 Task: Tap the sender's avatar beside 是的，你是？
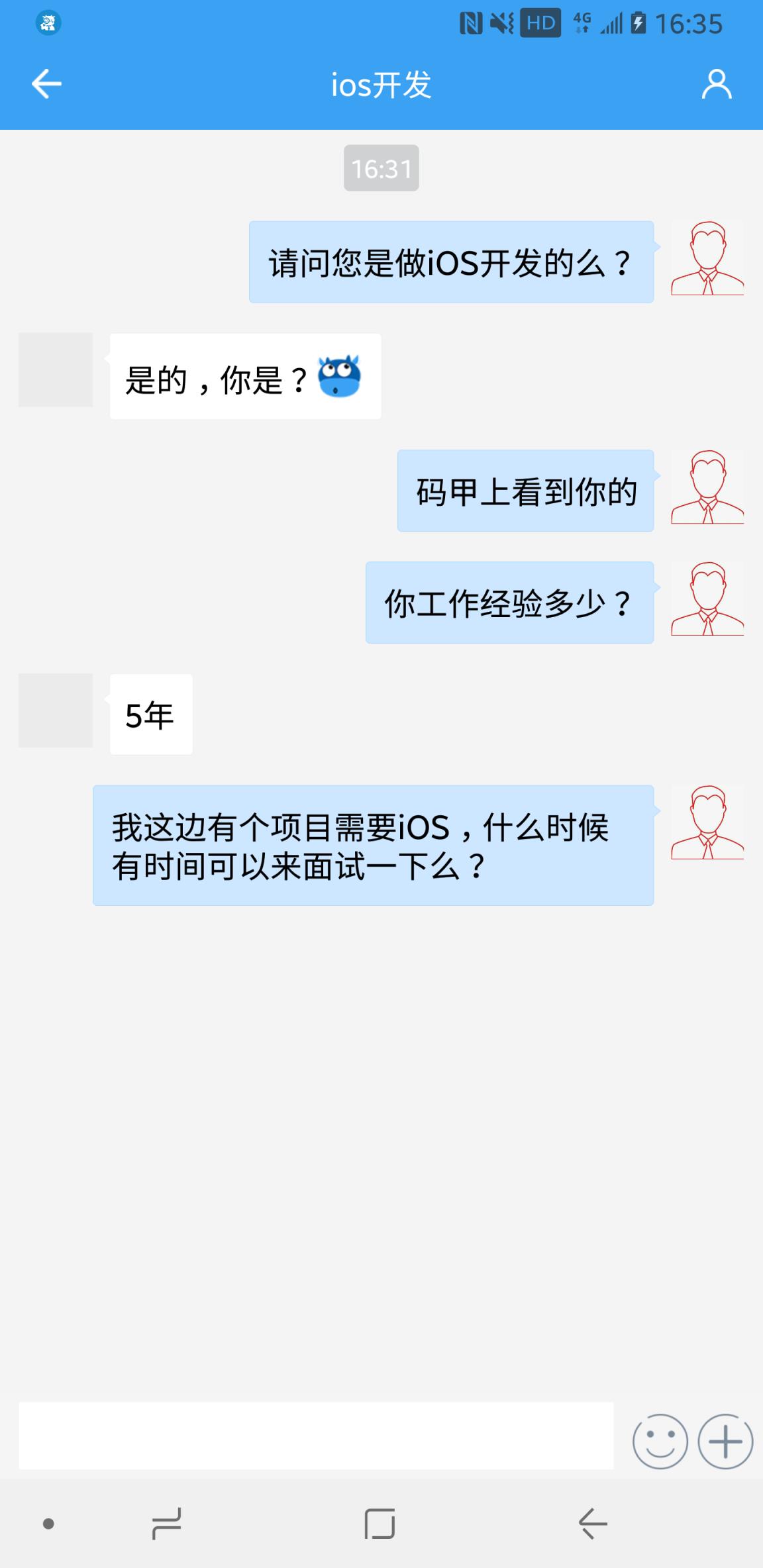tap(55, 371)
